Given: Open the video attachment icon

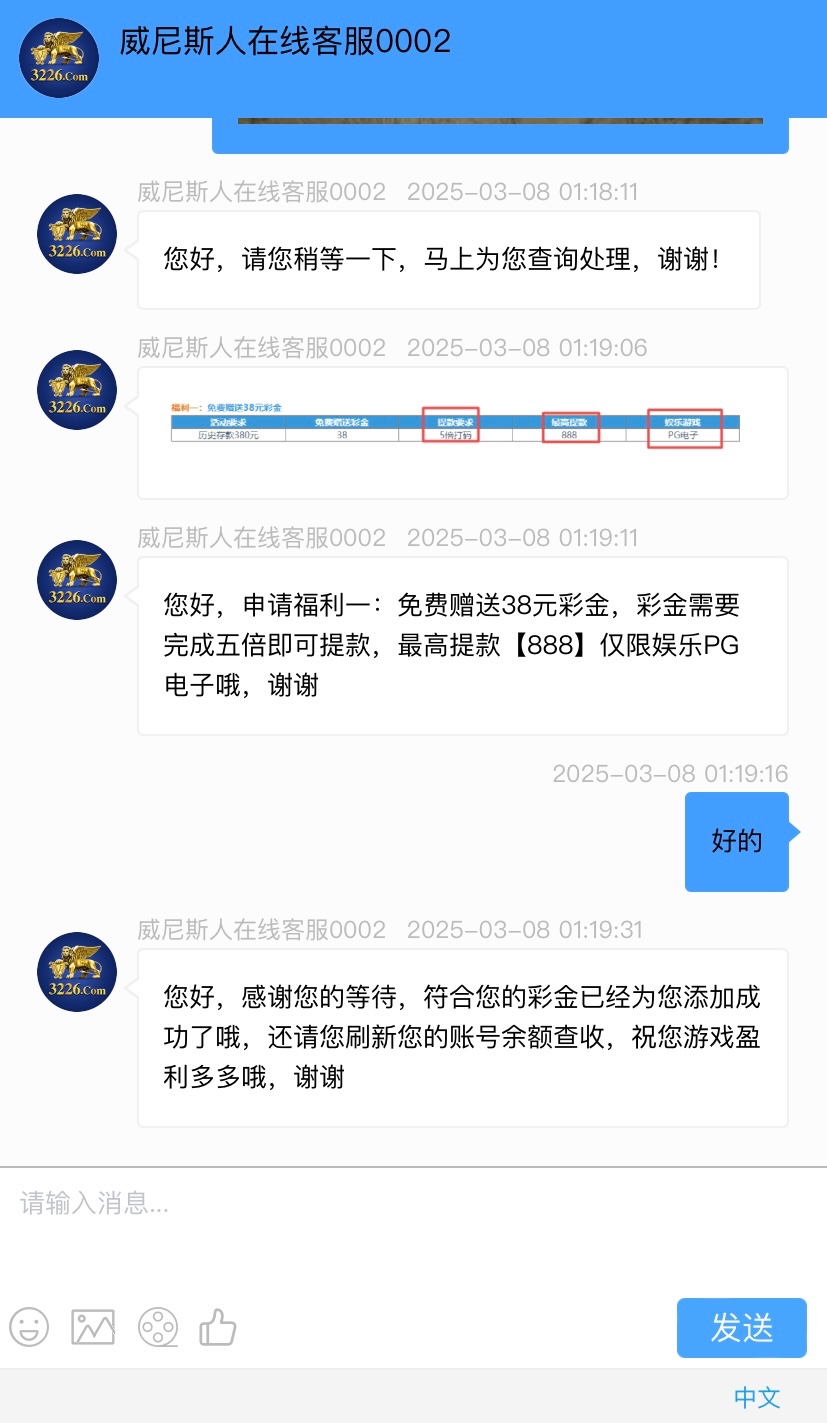Looking at the screenshot, I should [x=158, y=1328].
